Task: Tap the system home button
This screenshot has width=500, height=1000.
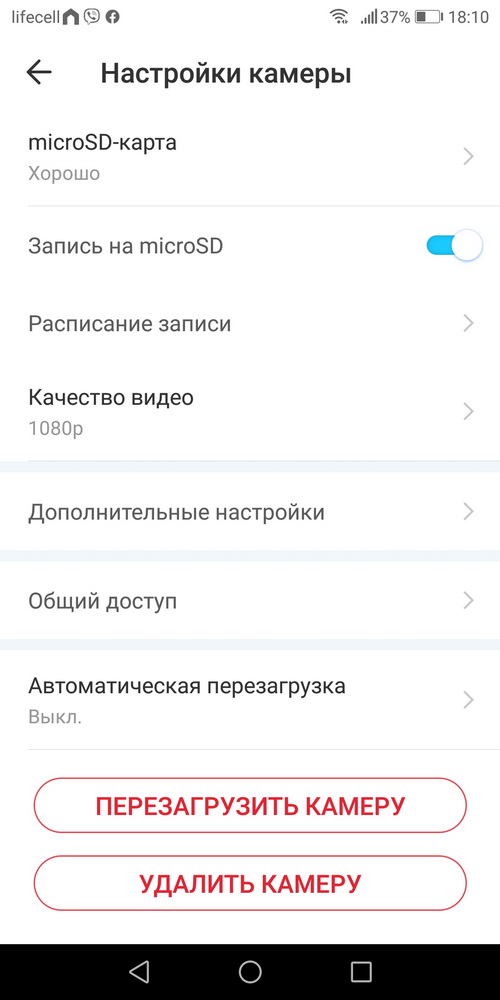Action: click(250, 972)
